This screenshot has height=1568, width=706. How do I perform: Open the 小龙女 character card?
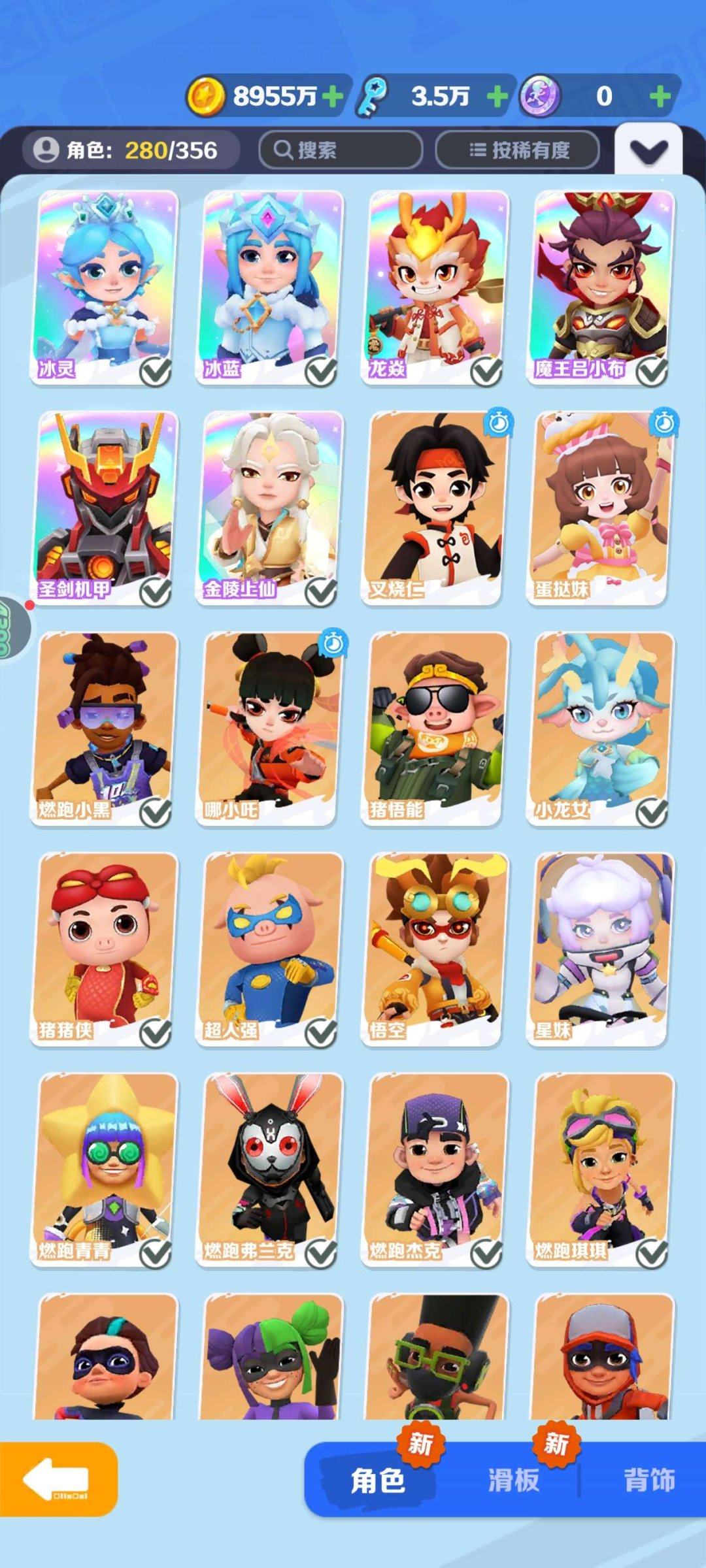(601, 728)
